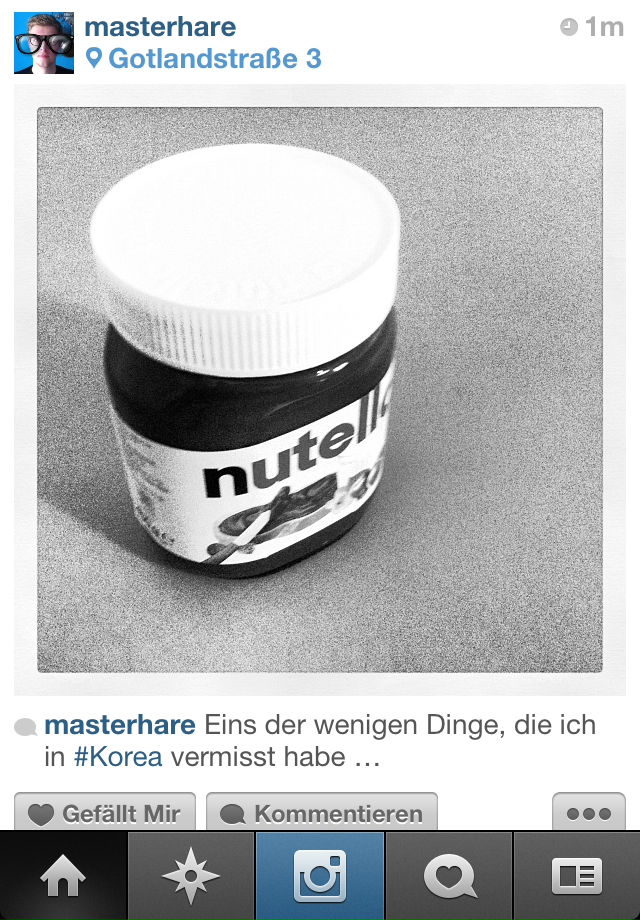Tap the #Korea hashtag

tap(118, 757)
